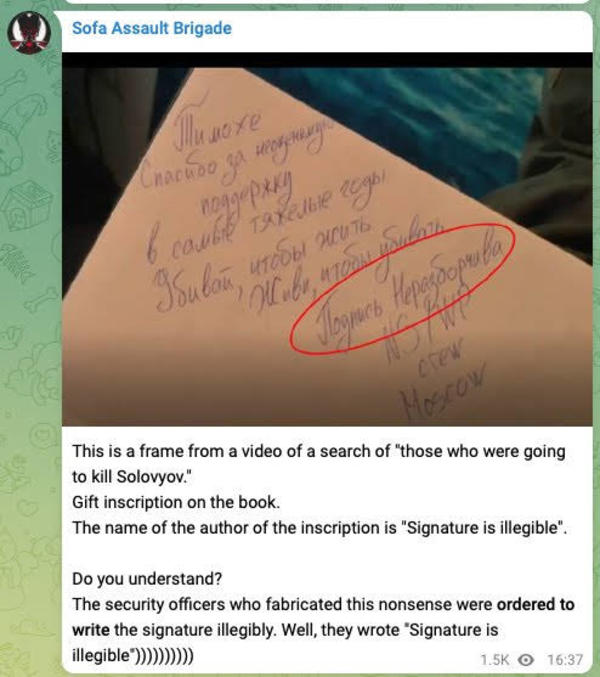Open the Sofa Assault Brigade channel name
Screen dimensions: 600x677
pyautogui.click(x=151, y=27)
